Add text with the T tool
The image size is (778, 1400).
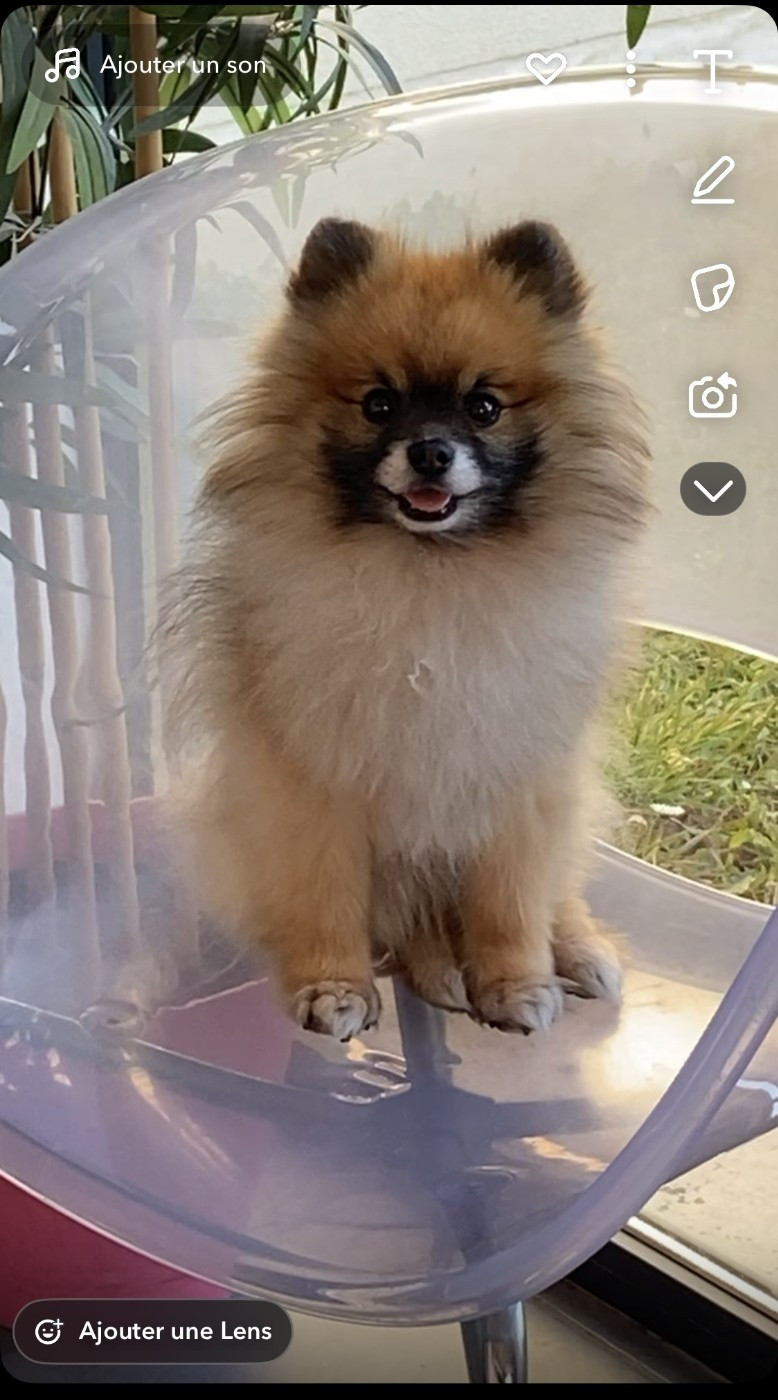pos(712,70)
